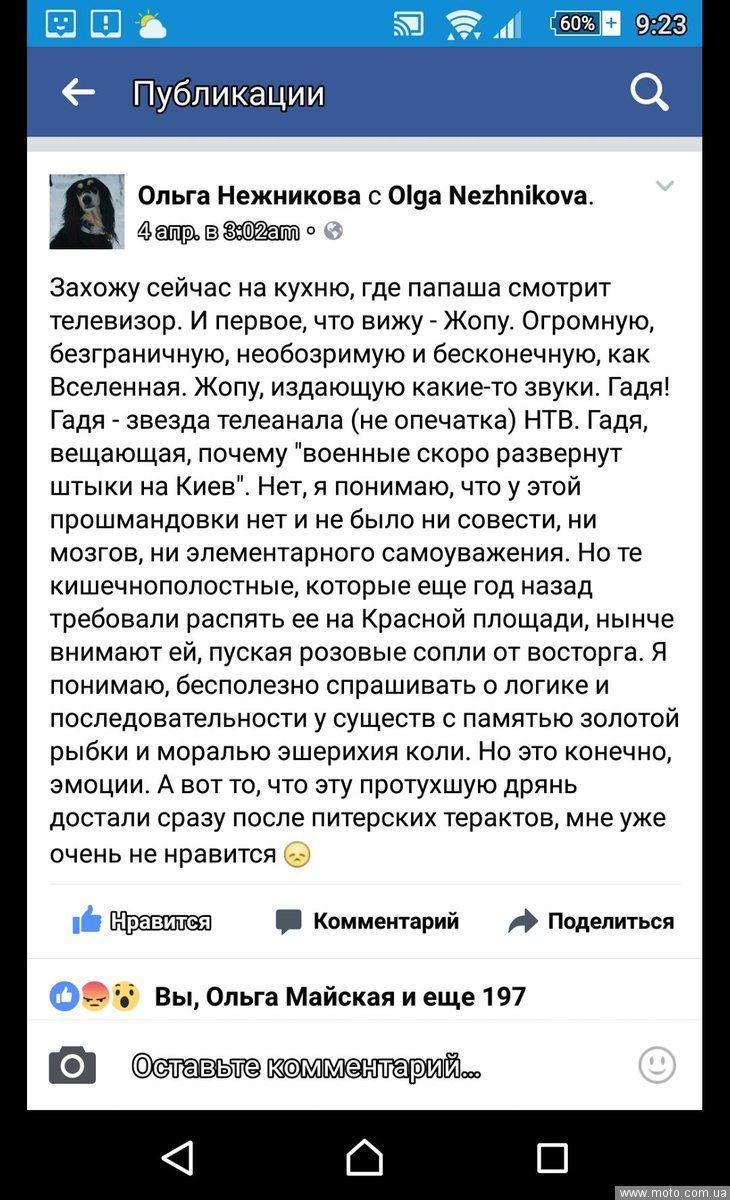
Task: Attach a photo with camera icon
Action: click(x=73, y=1066)
